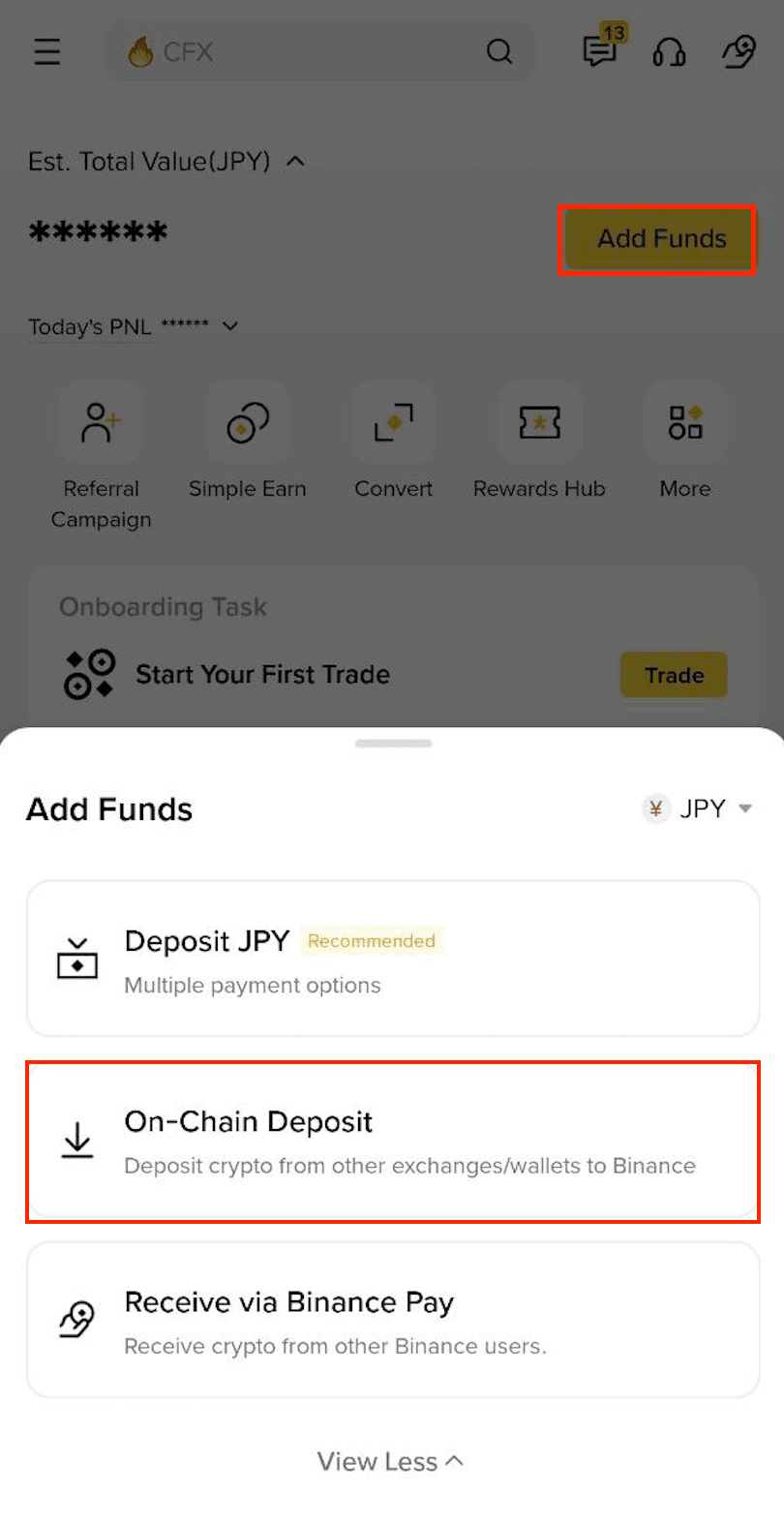Open the CFX search box
This screenshot has width=784, height=1524.
pos(319,51)
